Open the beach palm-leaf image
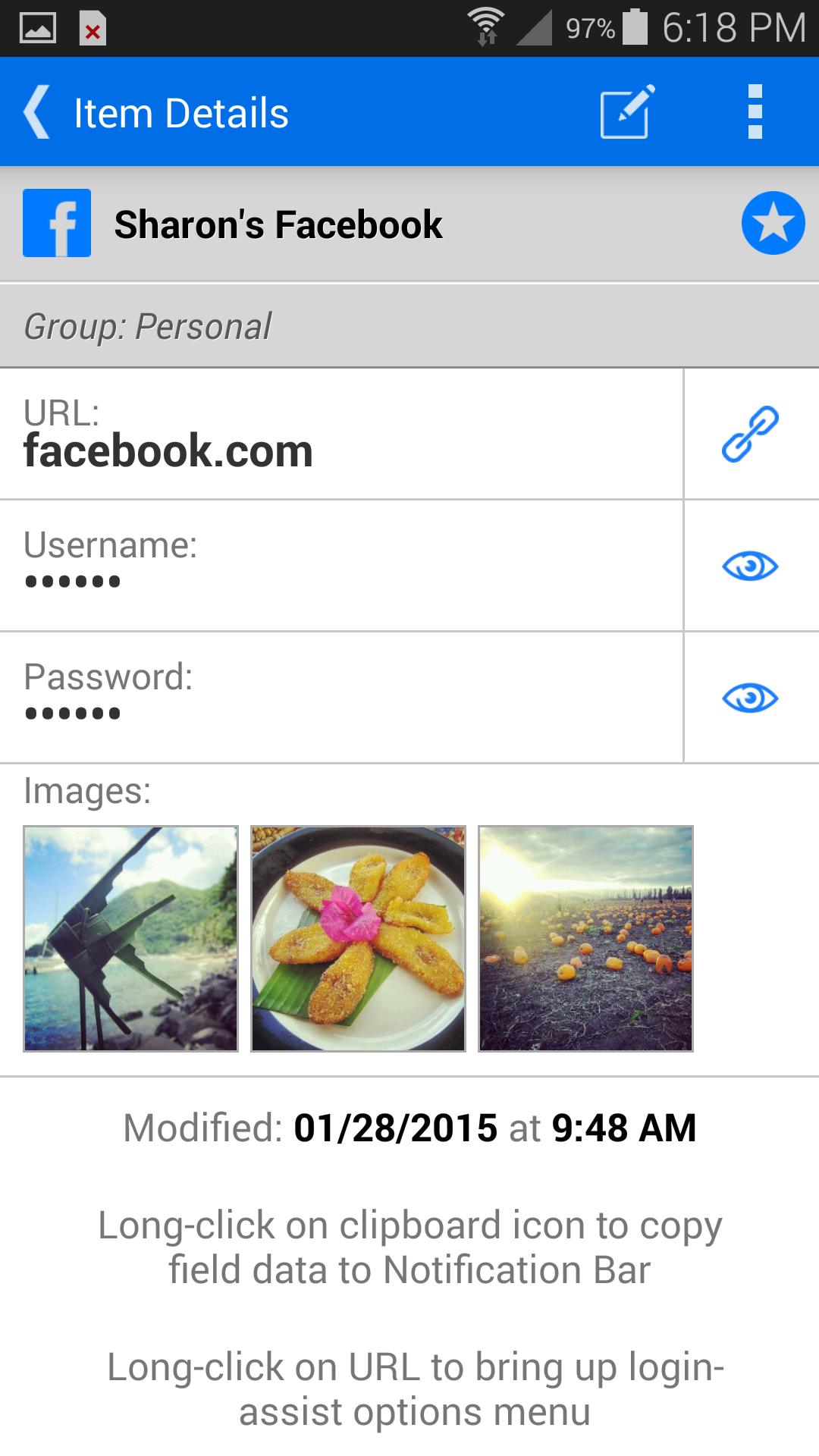 [131, 938]
